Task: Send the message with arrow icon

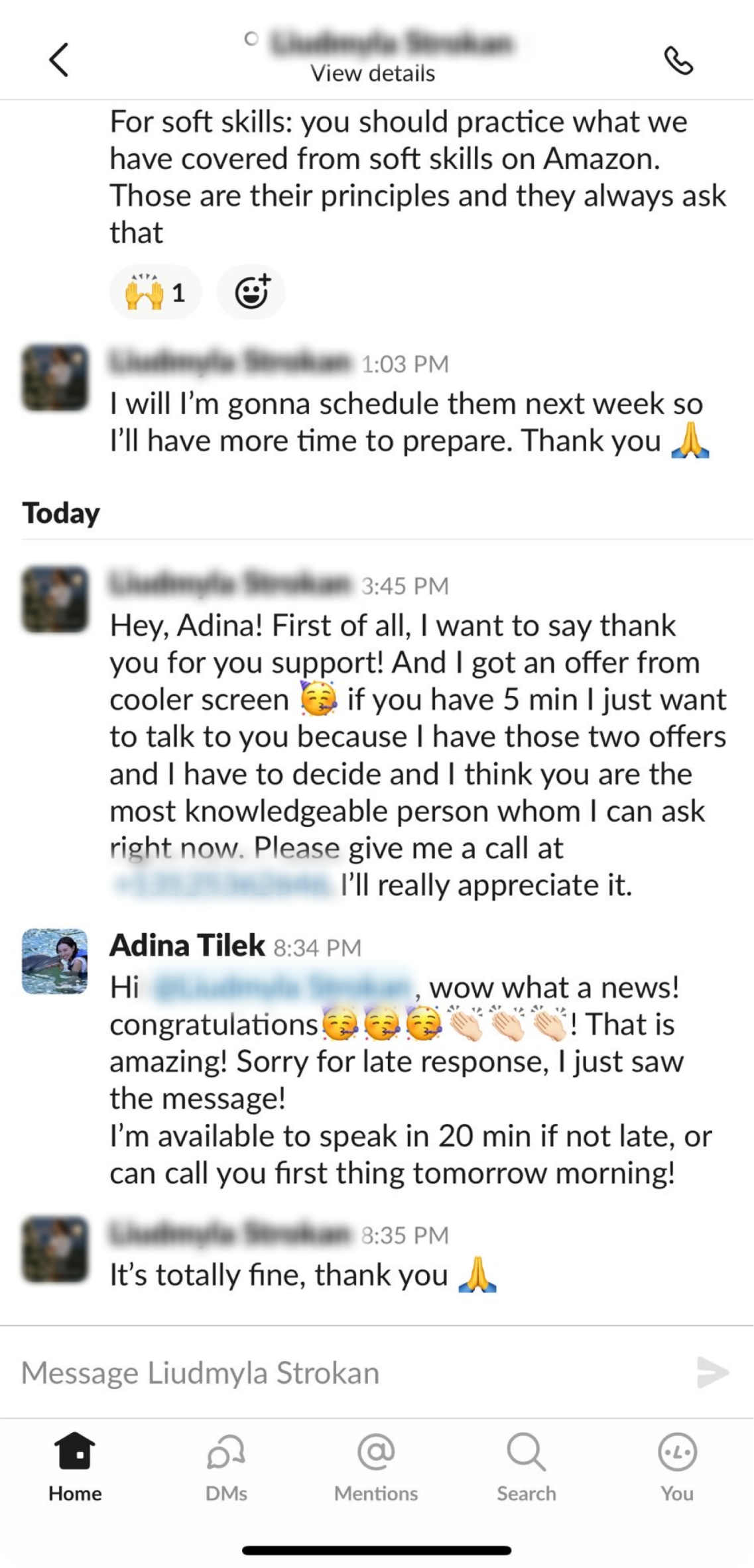Action: (x=713, y=1372)
